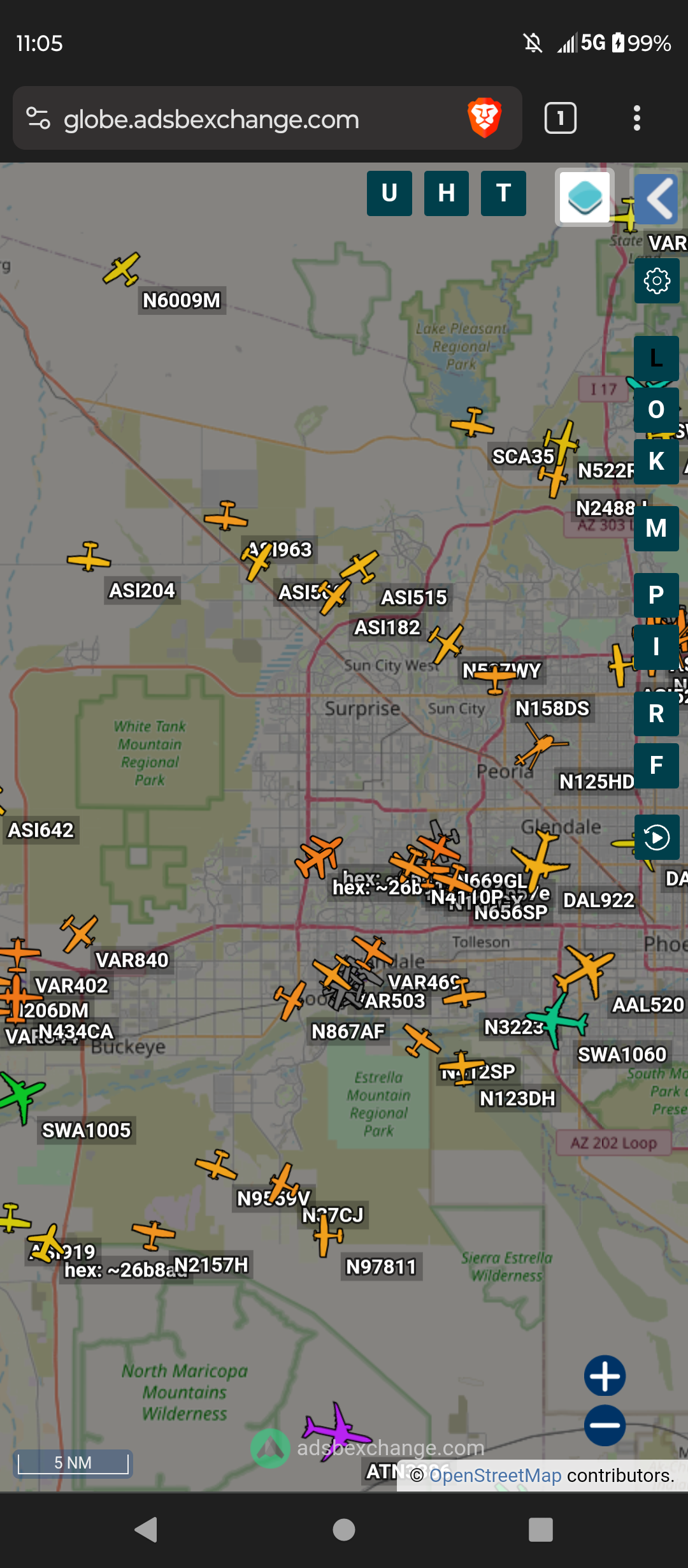Open the browser overflow menu
This screenshot has width=688, height=1568.
[x=636, y=118]
